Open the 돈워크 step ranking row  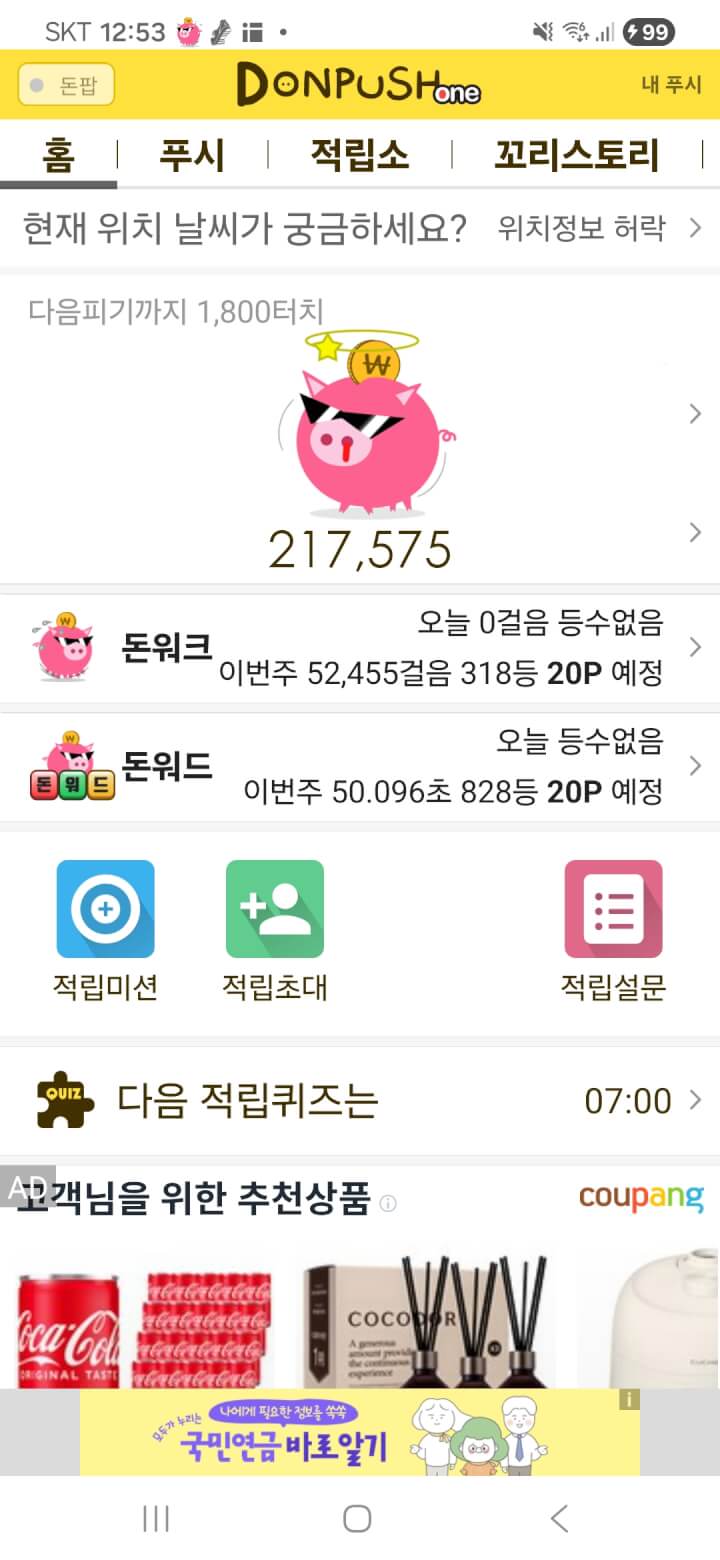pos(360,648)
